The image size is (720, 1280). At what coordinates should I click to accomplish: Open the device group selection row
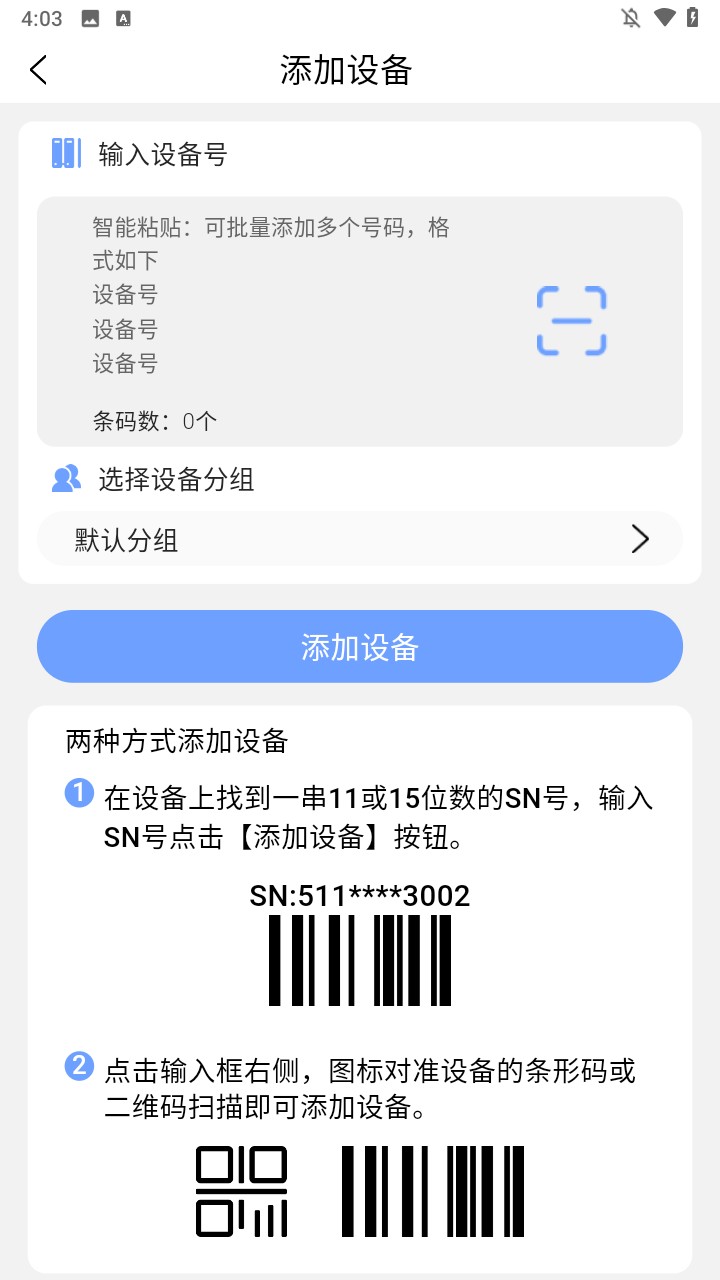[358, 539]
